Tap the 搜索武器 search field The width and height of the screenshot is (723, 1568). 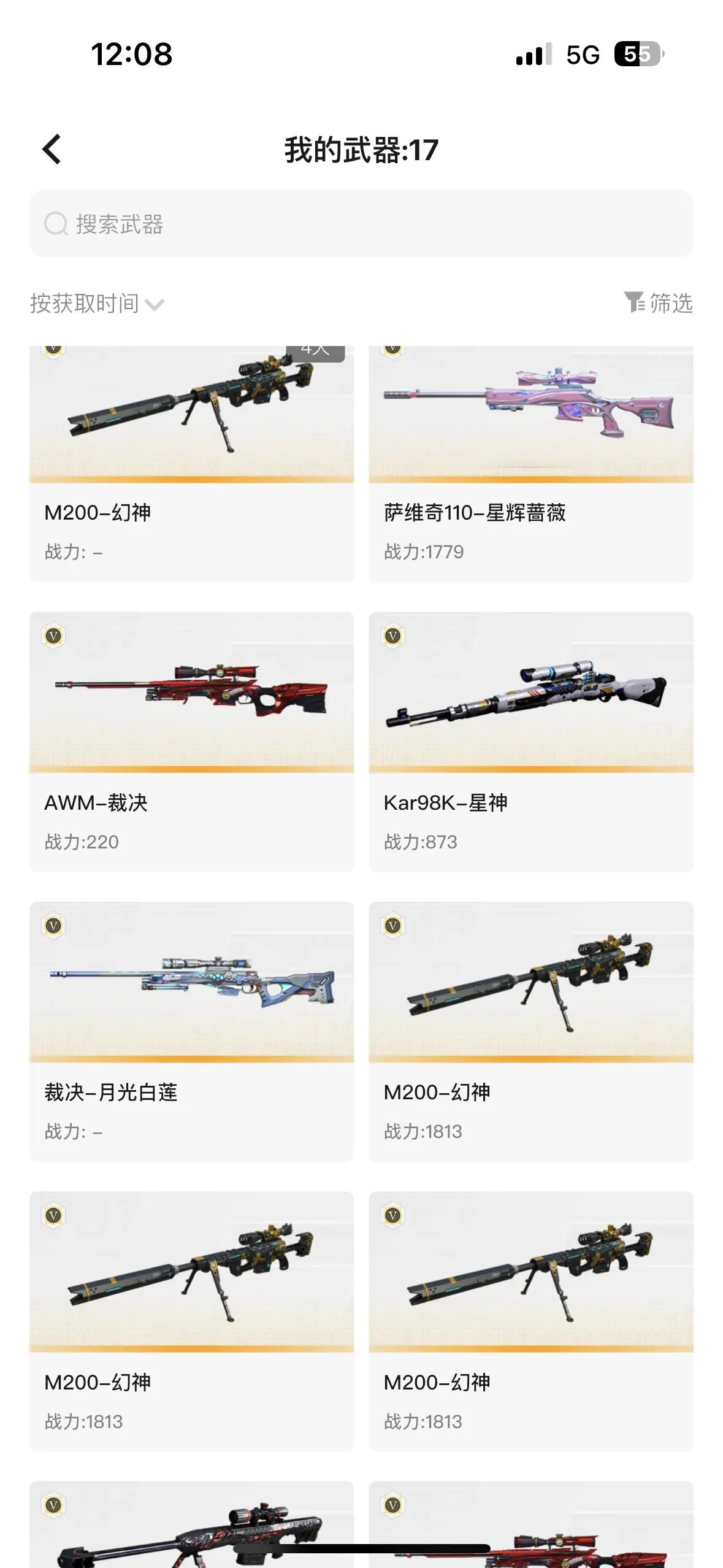coord(361,224)
